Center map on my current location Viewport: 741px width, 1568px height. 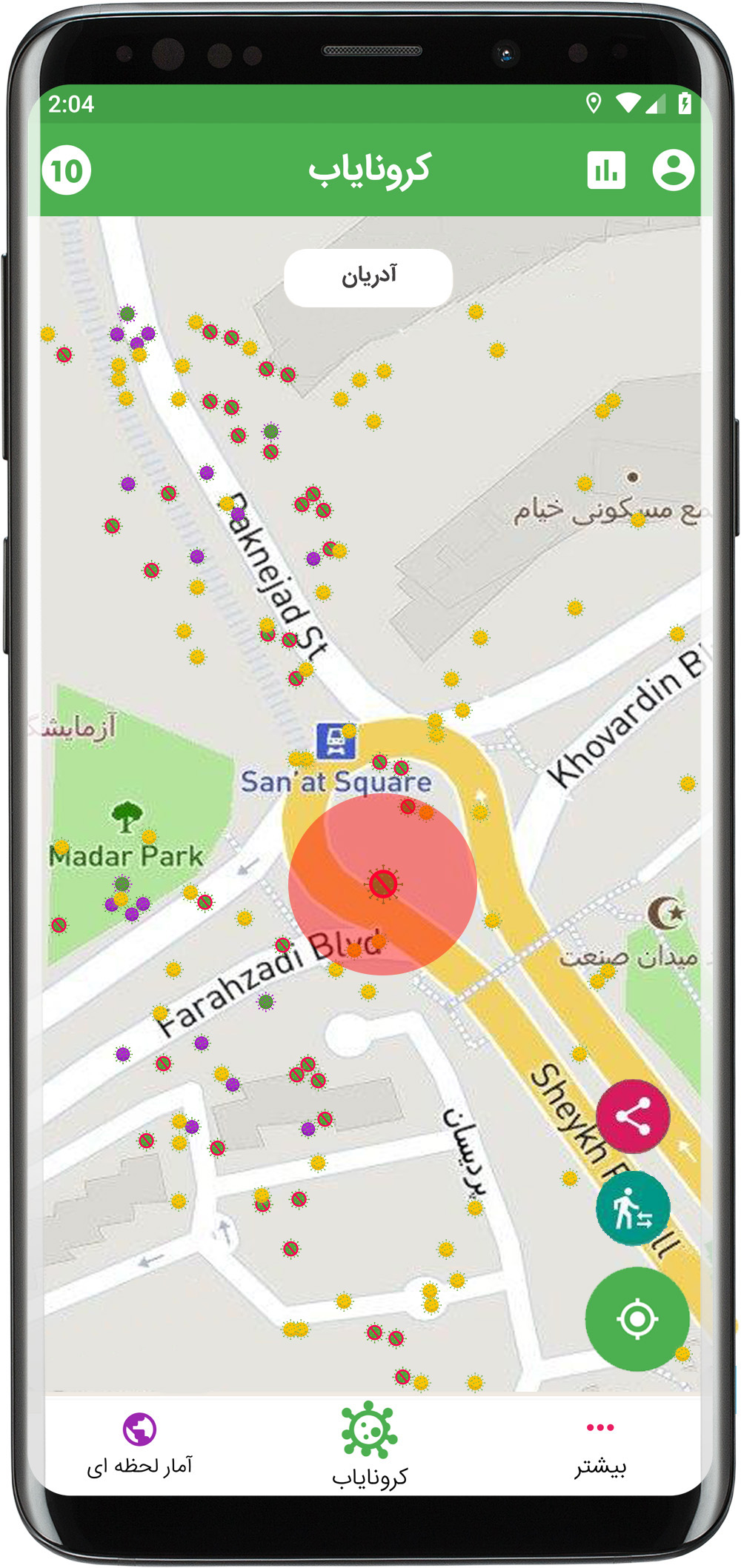click(x=637, y=1318)
